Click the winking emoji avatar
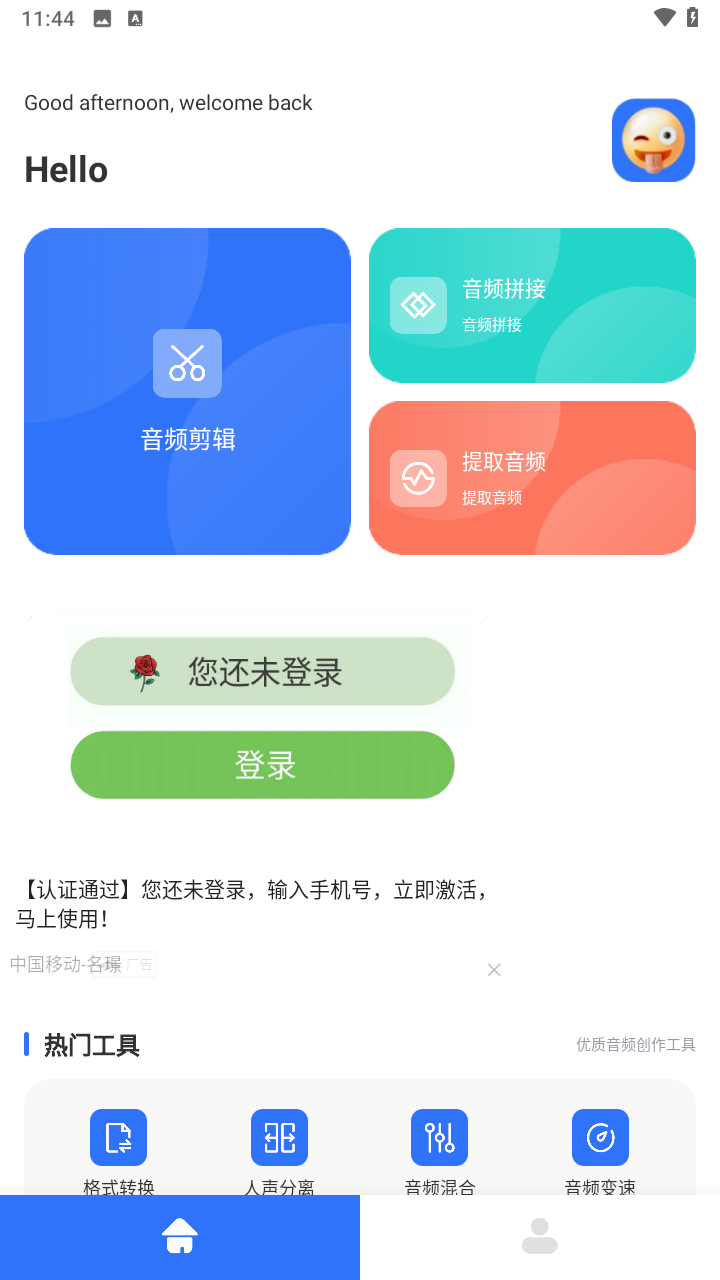The image size is (720, 1280). (653, 140)
